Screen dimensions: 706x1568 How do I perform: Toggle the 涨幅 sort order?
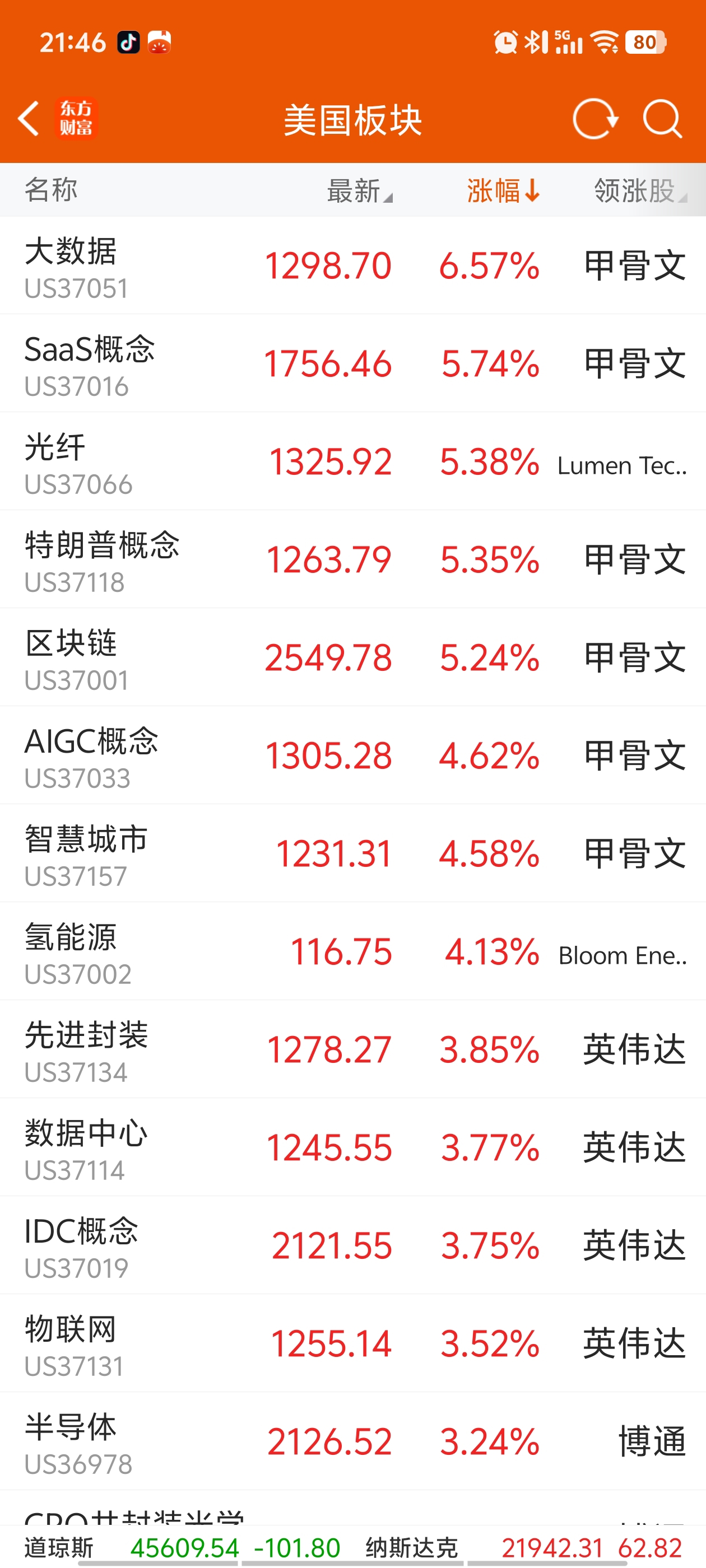[503, 190]
